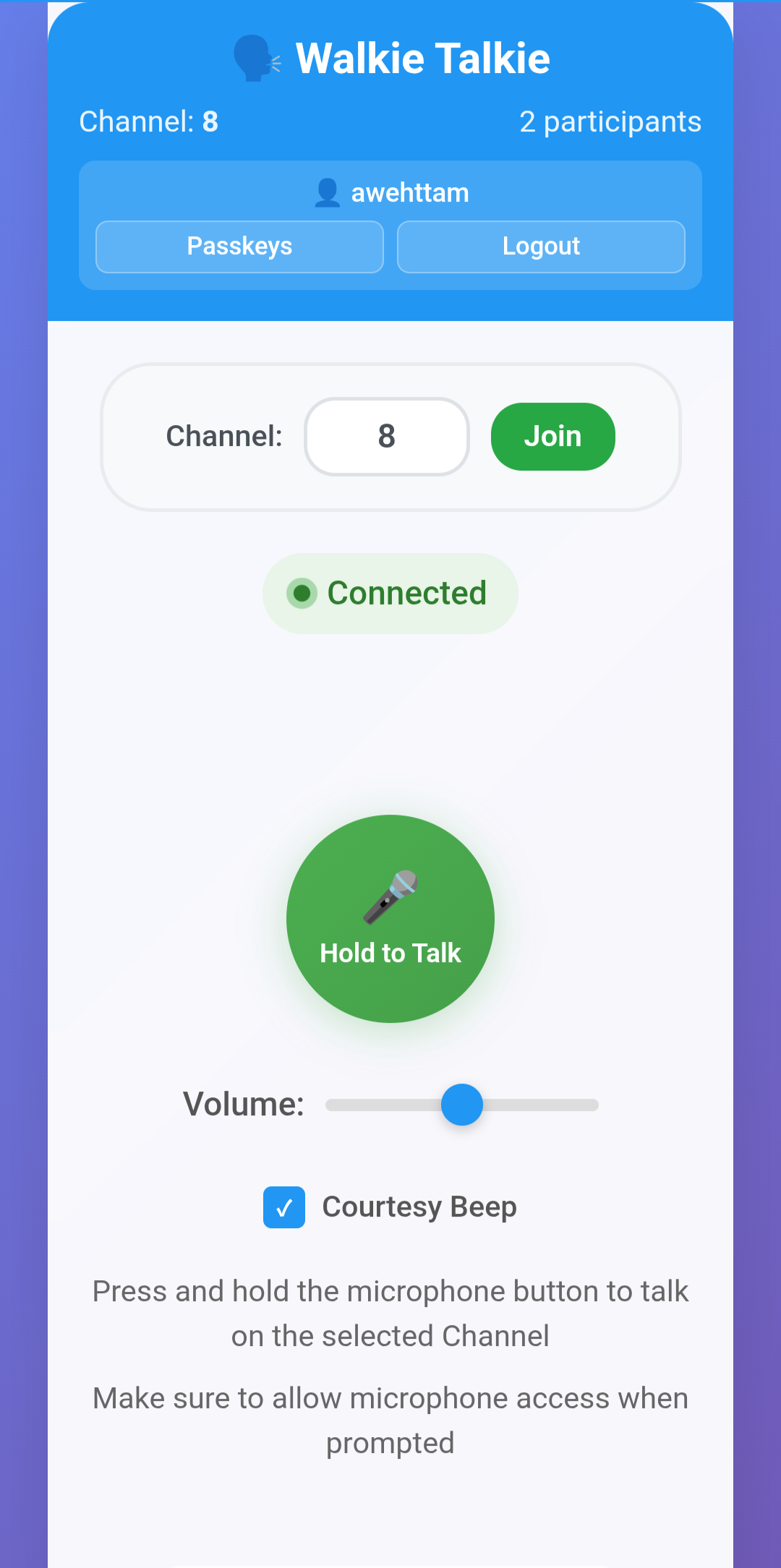Log out of the awehttam account
The width and height of the screenshot is (781, 1568).
click(541, 247)
